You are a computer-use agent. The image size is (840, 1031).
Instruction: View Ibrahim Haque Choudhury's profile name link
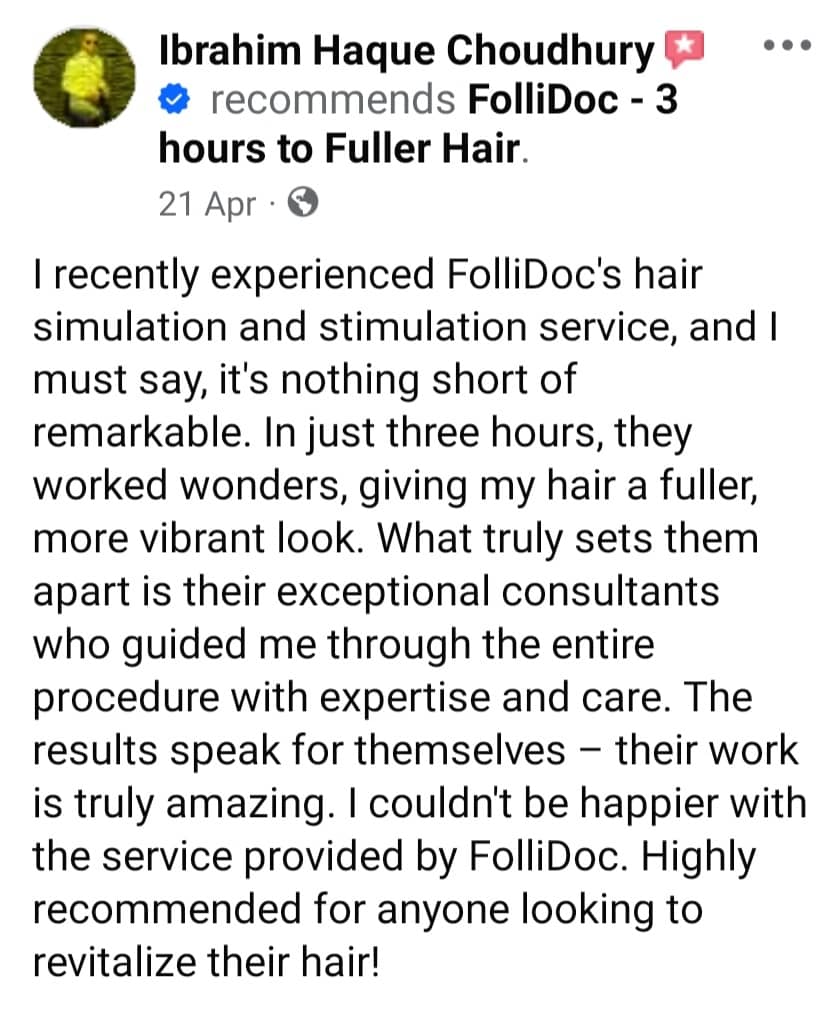click(406, 51)
